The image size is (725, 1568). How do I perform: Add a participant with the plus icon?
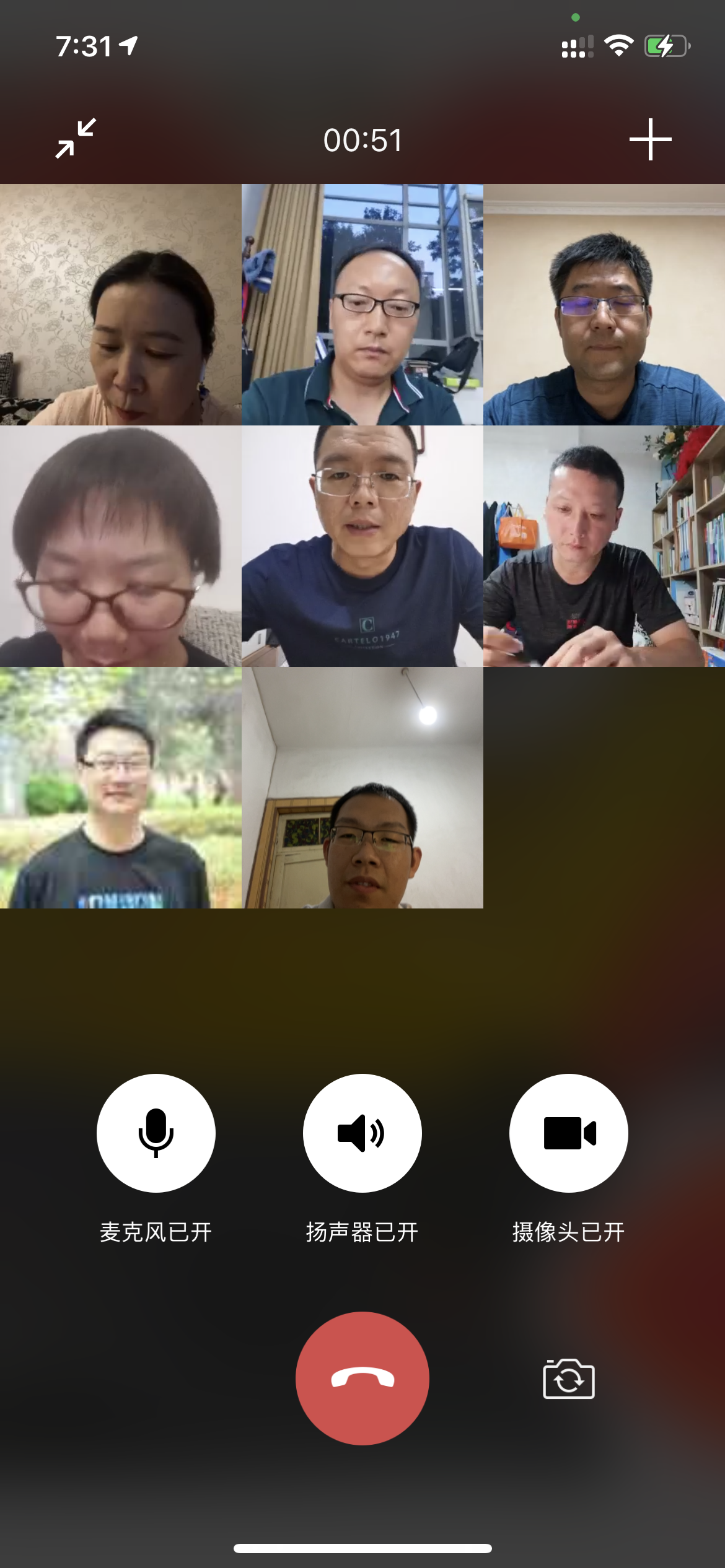pos(650,139)
